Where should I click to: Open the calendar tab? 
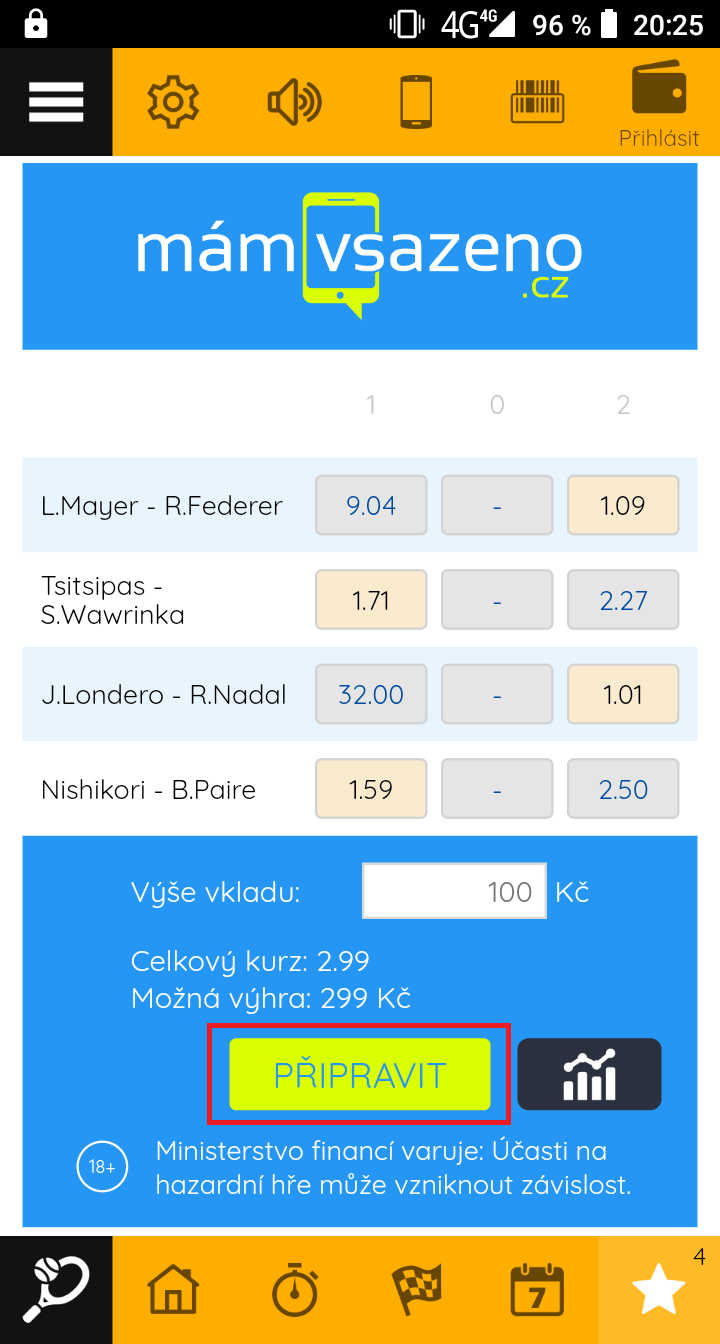click(537, 1290)
